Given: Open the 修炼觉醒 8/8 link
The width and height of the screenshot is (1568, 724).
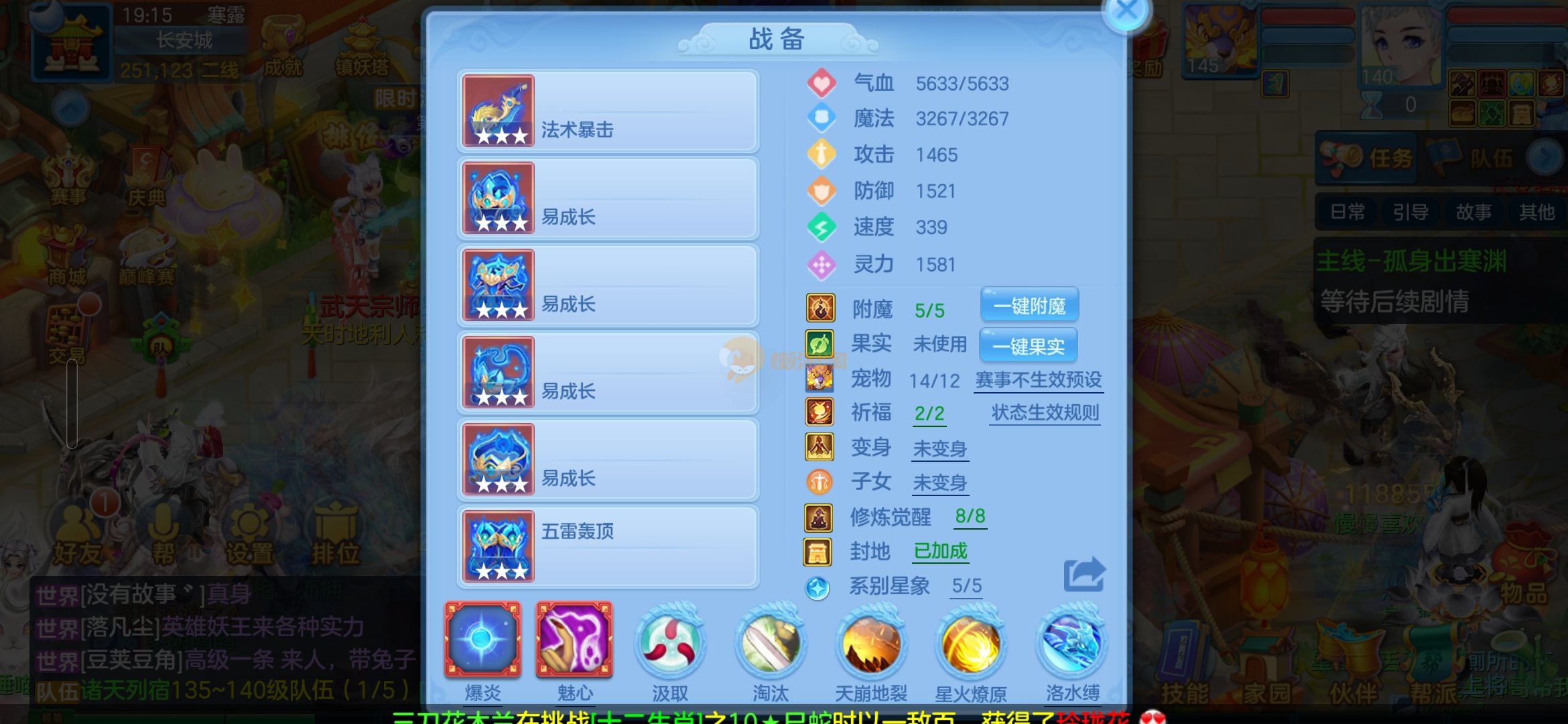Looking at the screenshot, I should [970, 516].
